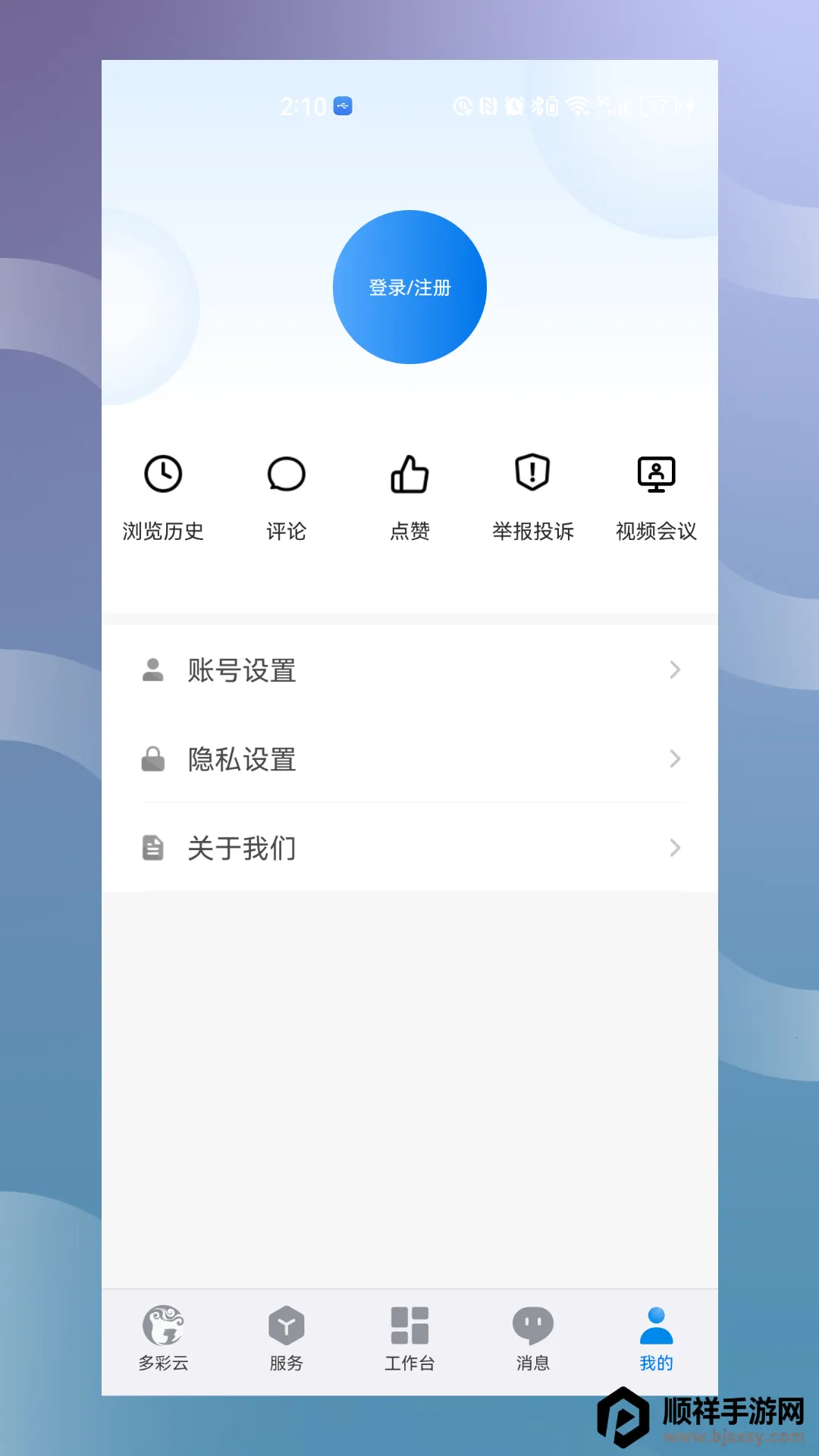Go to the 工作台 workbench tab
Screen dimensions: 819x1456
[409, 1339]
